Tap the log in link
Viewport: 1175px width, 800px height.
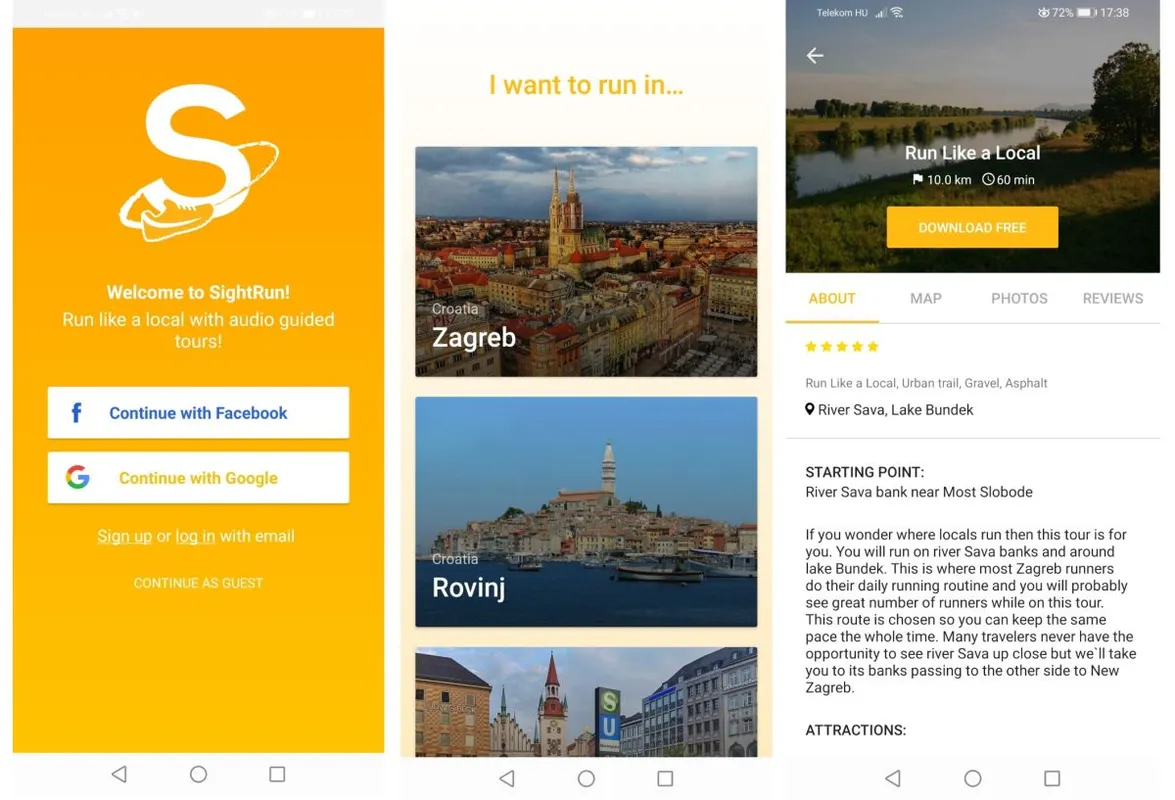tap(195, 537)
